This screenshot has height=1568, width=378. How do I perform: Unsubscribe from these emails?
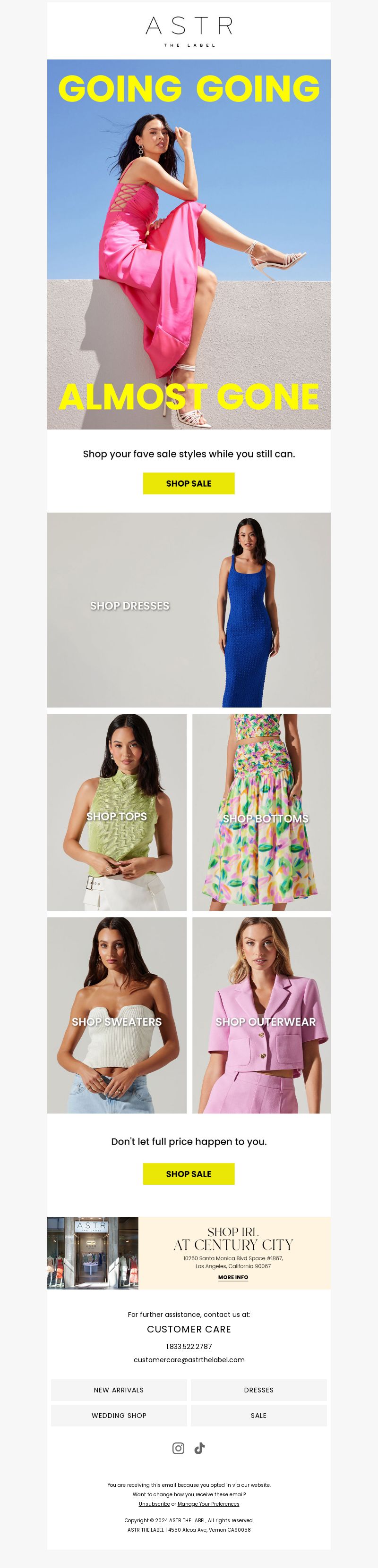pos(154,1503)
